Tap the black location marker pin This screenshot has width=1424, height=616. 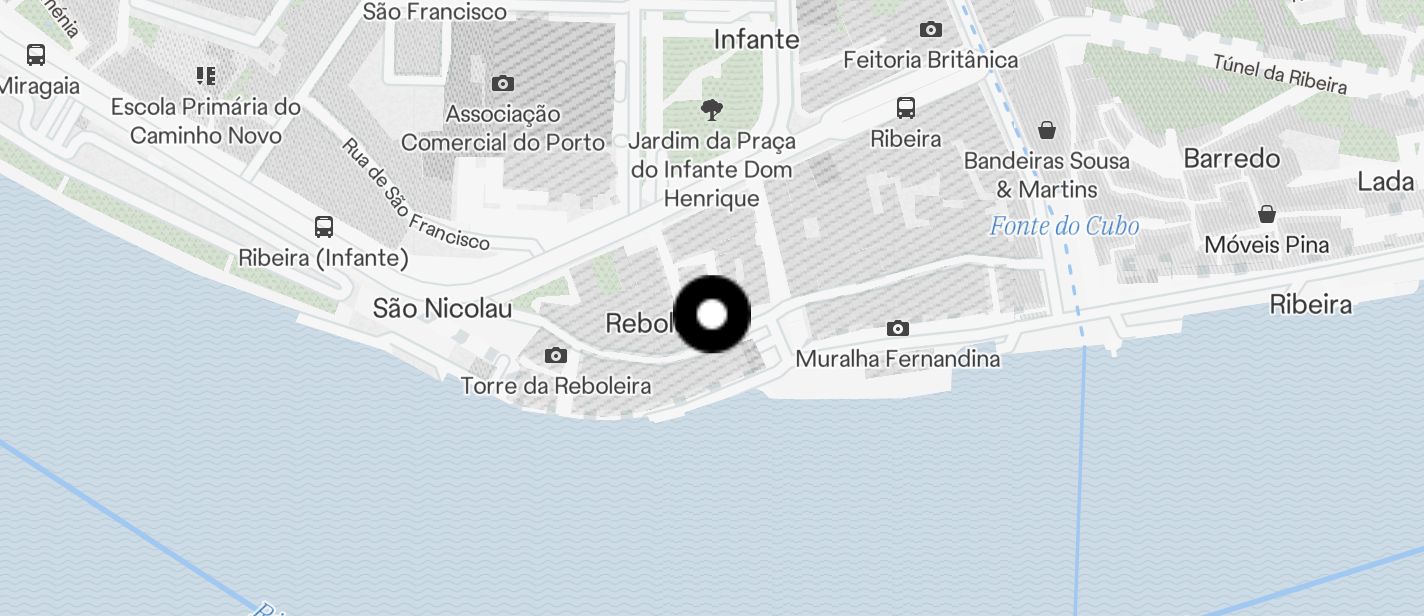coord(712,315)
